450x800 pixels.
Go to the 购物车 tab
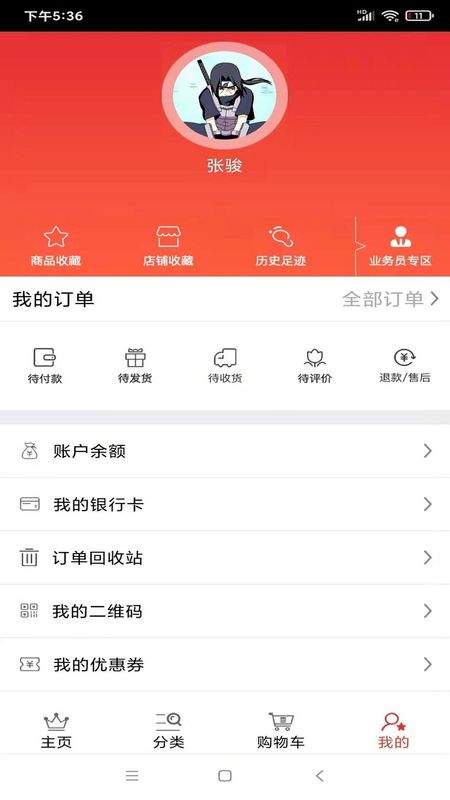click(x=281, y=731)
